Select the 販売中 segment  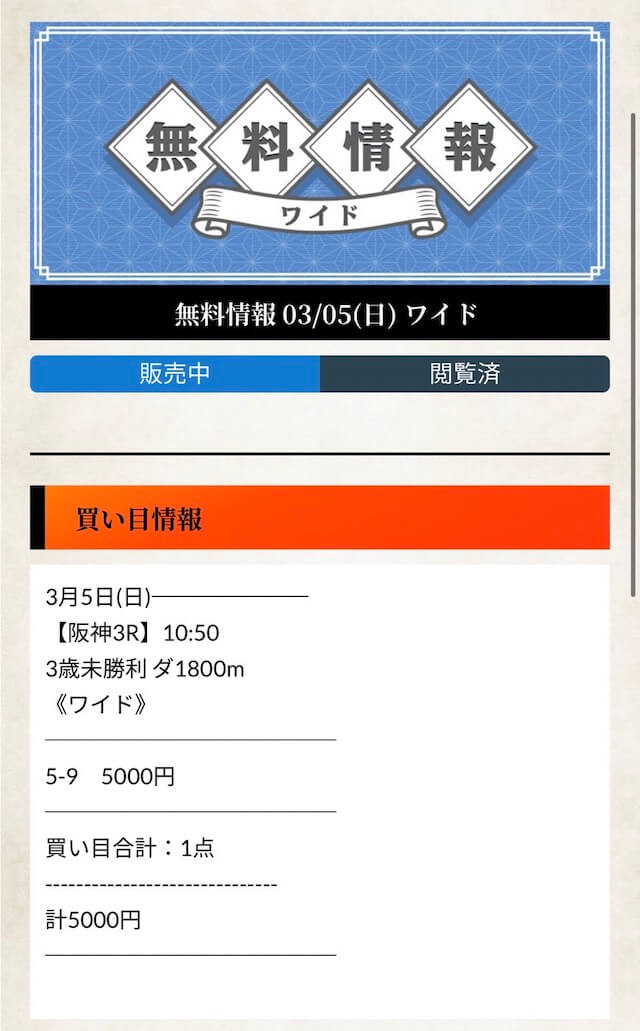tap(175, 374)
